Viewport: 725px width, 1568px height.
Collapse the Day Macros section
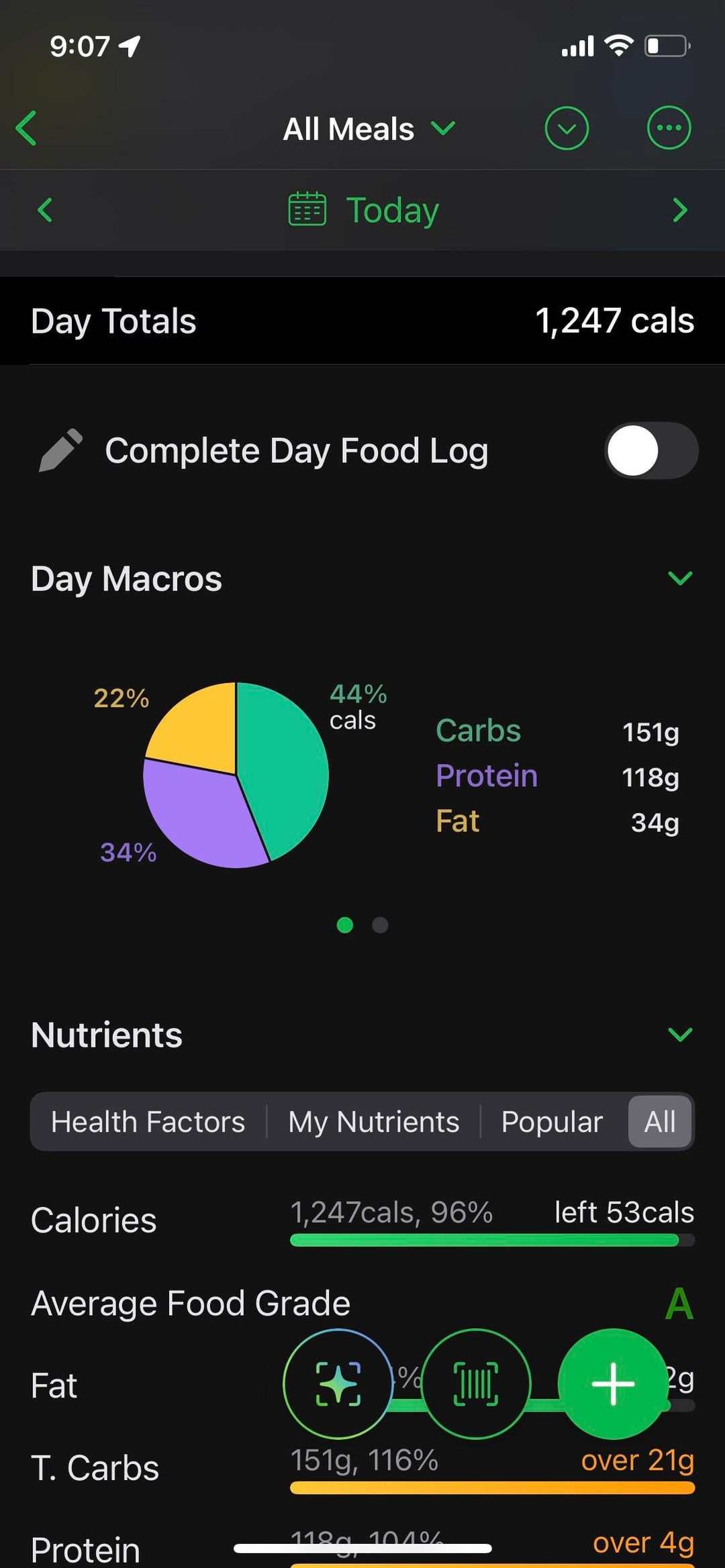point(680,578)
